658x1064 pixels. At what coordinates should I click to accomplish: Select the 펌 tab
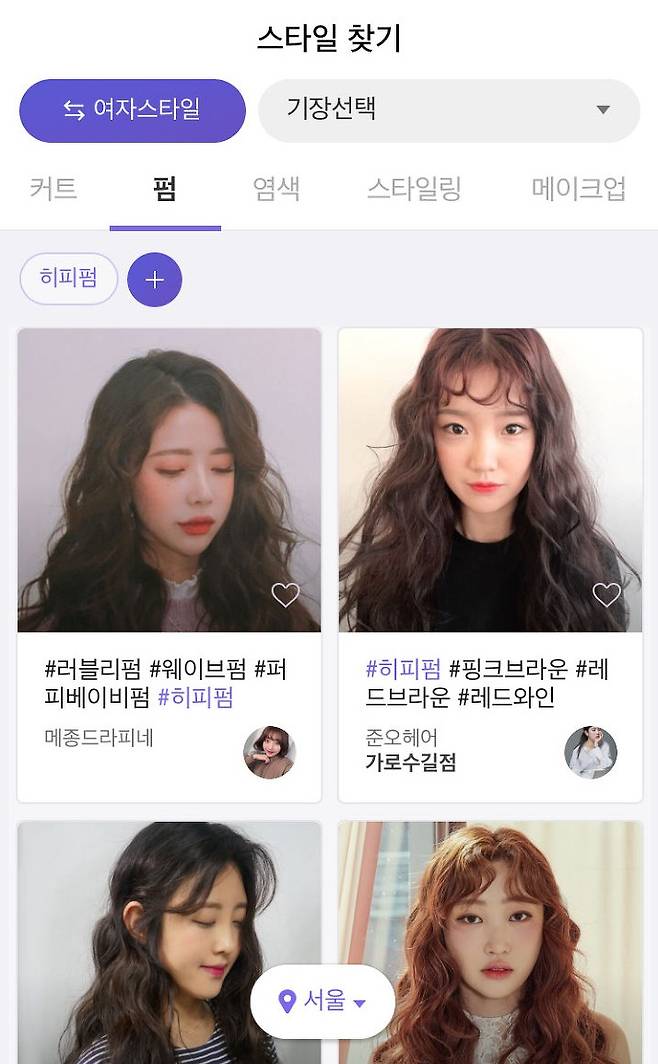tap(165, 189)
